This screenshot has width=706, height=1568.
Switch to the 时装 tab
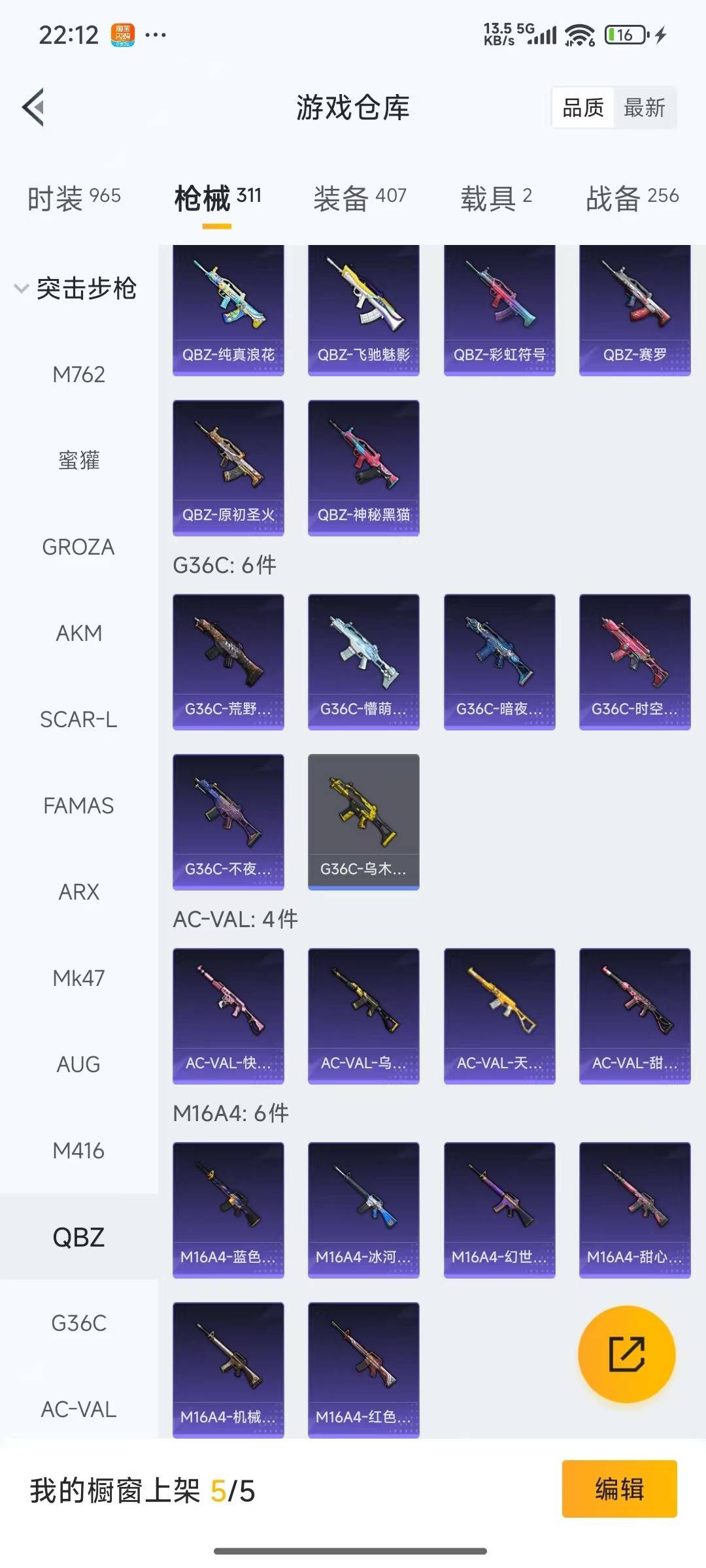(74, 197)
